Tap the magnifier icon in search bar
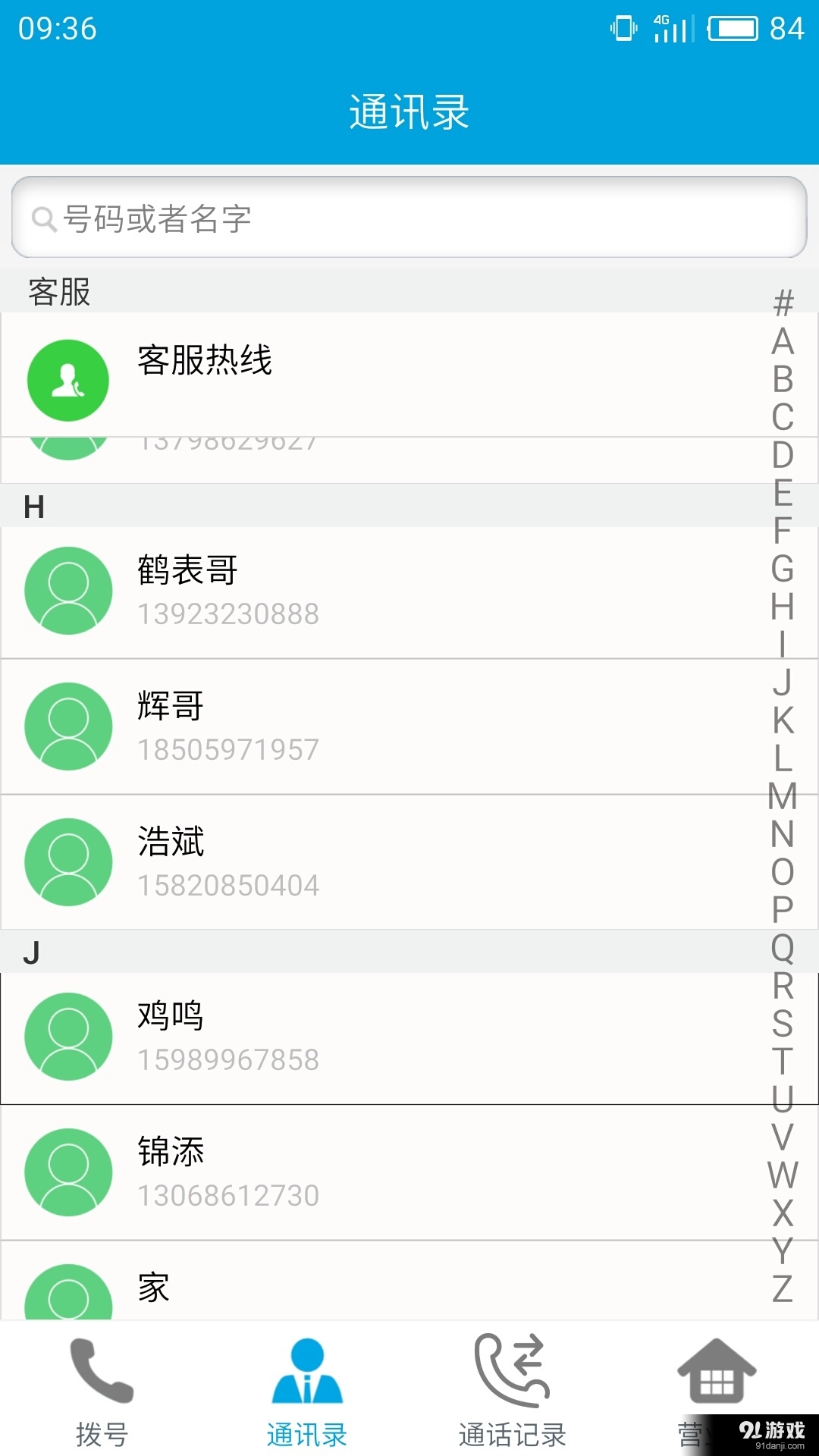The height and width of the screenshot is (1456, 819). pyautogui.click(x=44, y=220)
